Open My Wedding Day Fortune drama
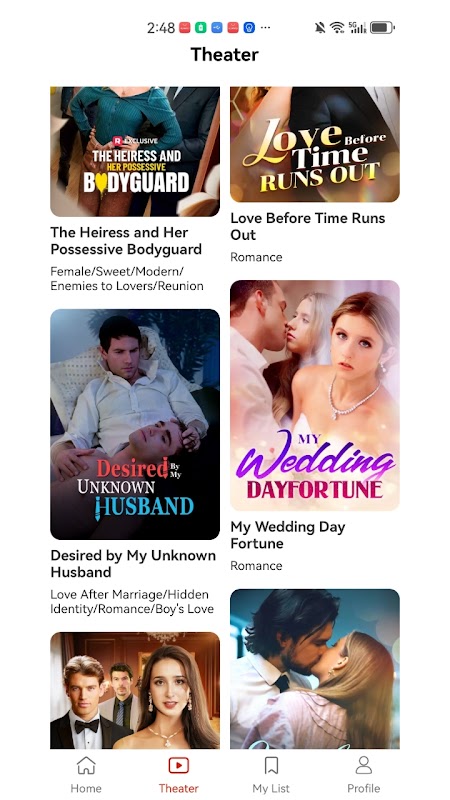The image size is (450, 800). [315, 395]
